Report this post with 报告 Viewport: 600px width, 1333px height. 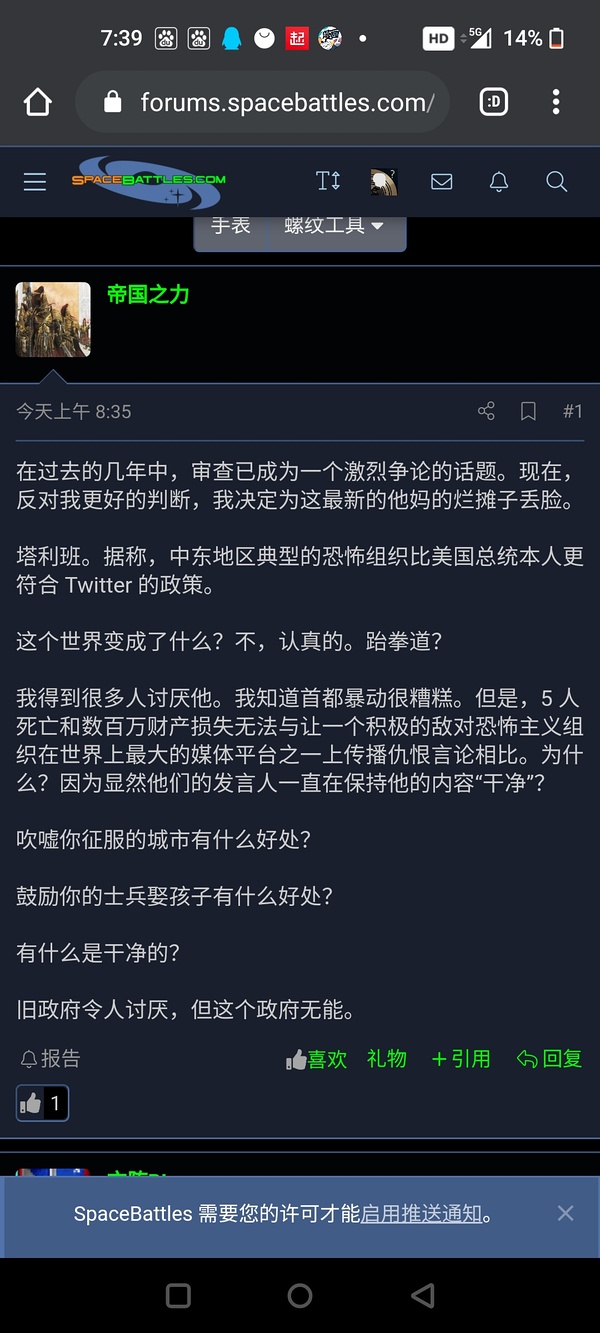[x=50, y=1059]
